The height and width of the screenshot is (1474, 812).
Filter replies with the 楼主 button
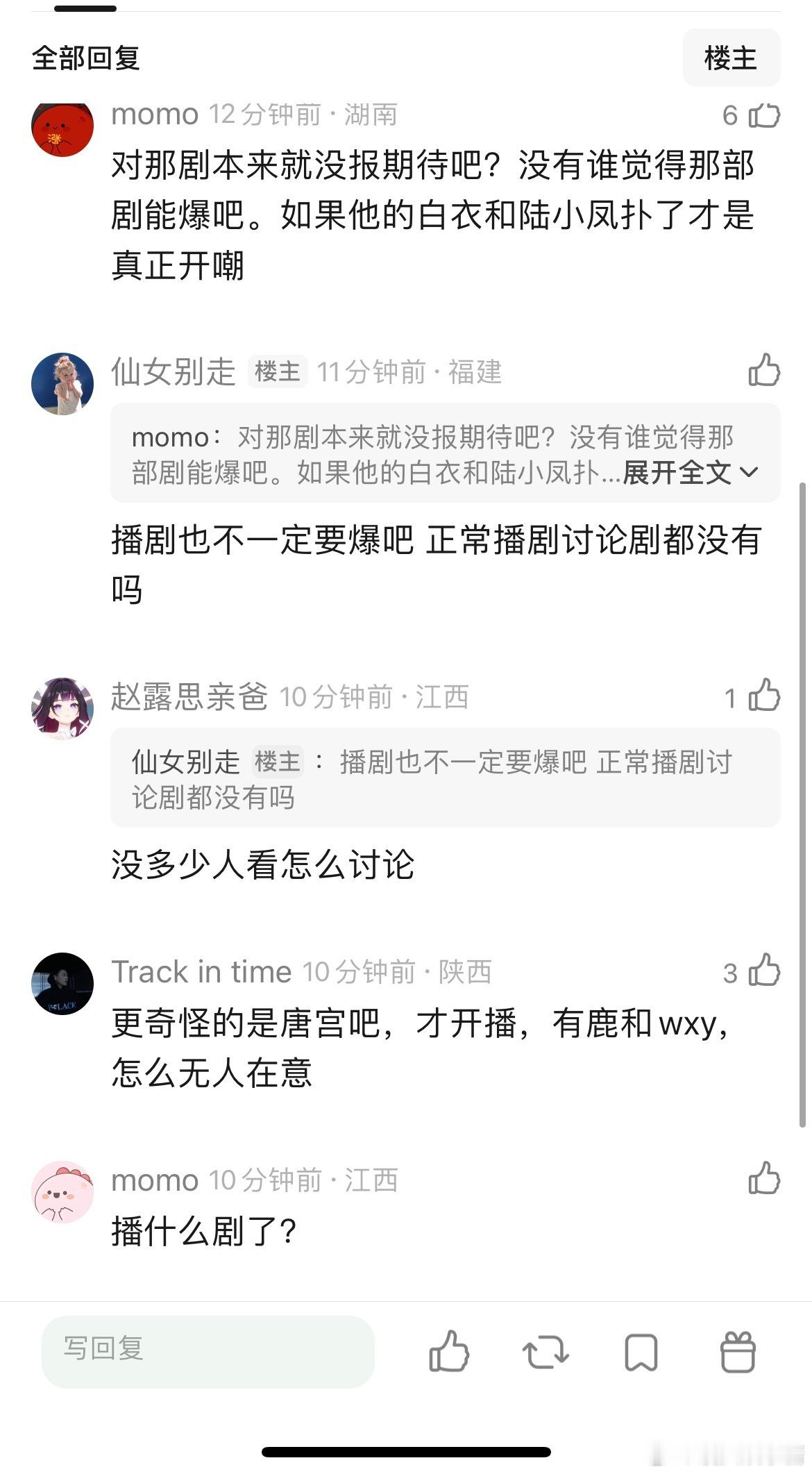click(732, 58)
